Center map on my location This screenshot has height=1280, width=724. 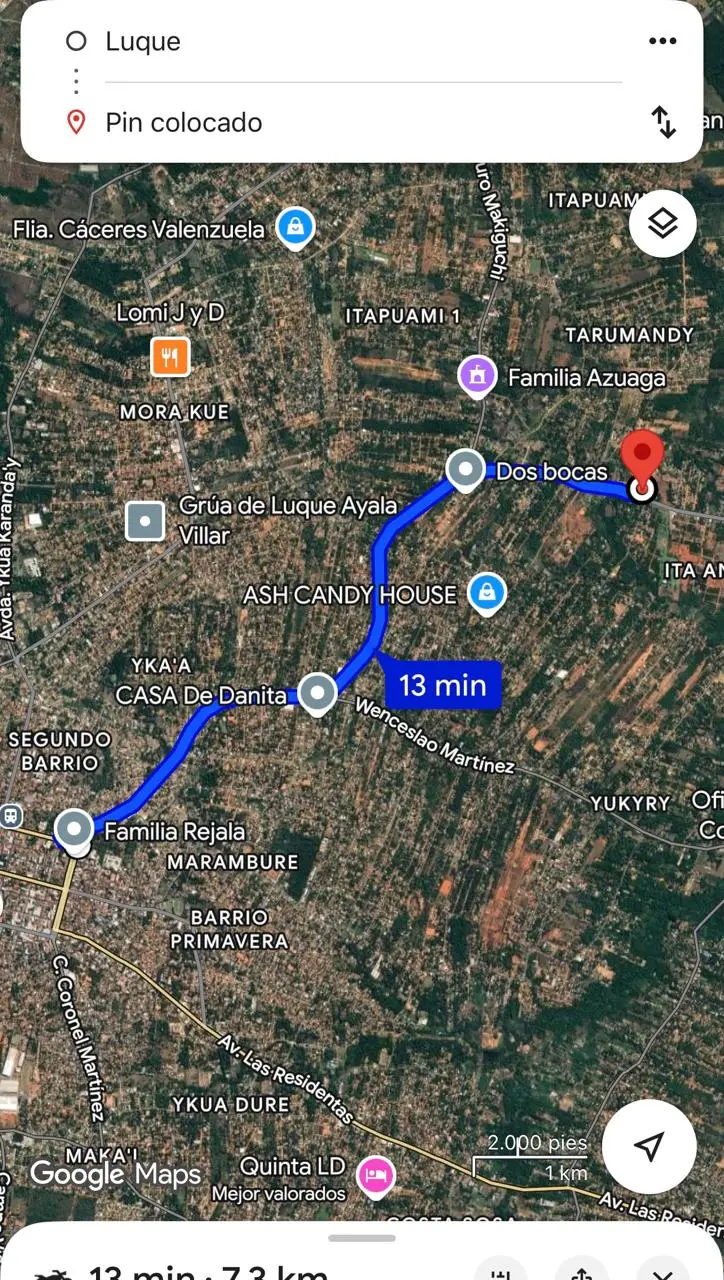click(x=650, y=1146)
